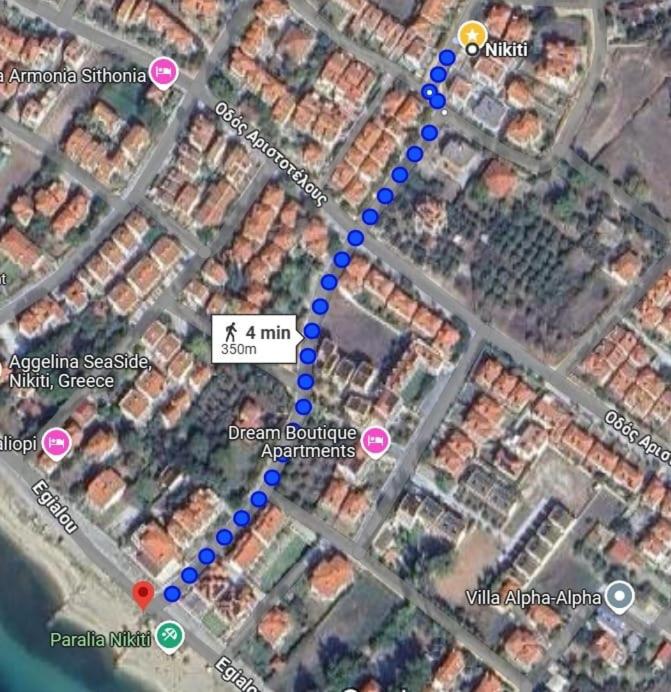The height and width of the screenshot is (692, 671).
Task: Tap the Paralia Nikiti beach marker
Action: pyautogui.click(x=168, y=636)
